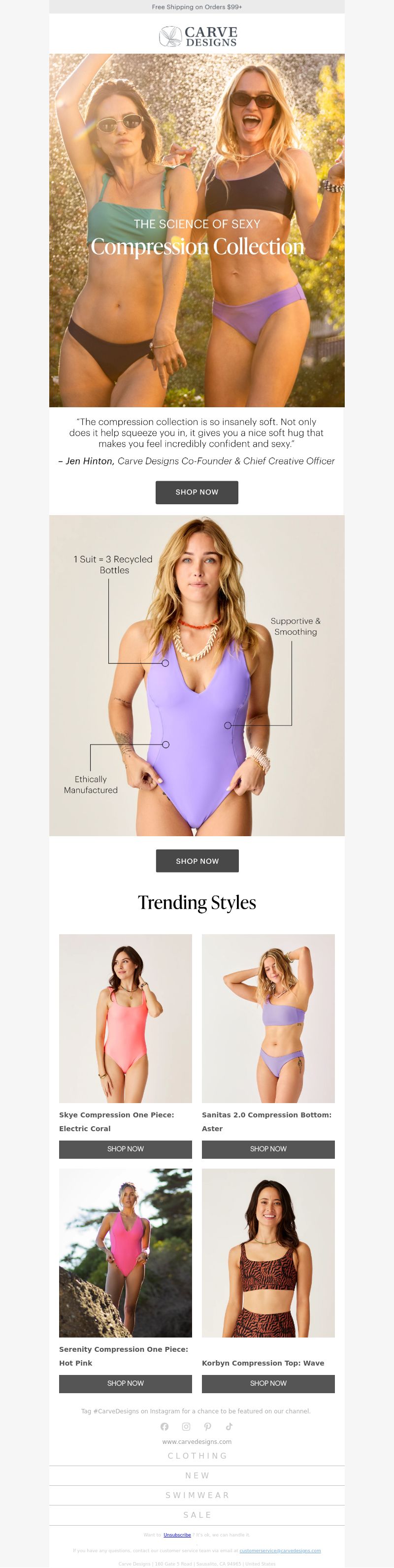Shop the Sanitas 2.0 Compression Bottom Aster
The height and width of the screenshot is (1568, 394).
(268, 1148)
